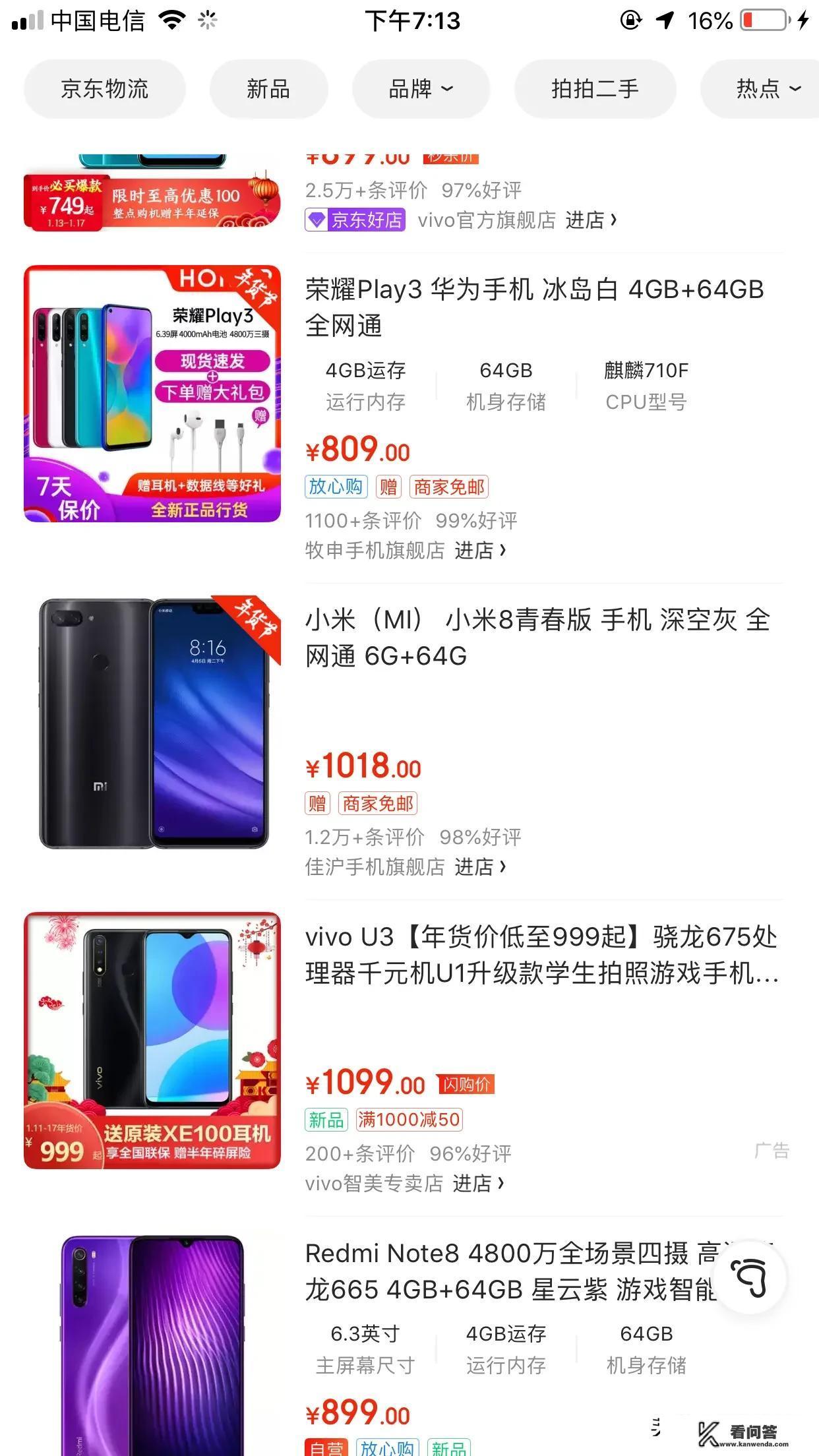The image size is (819, 1456).
Task: Tap the battery indicator in status bar
Action: (x=762, y=20)
